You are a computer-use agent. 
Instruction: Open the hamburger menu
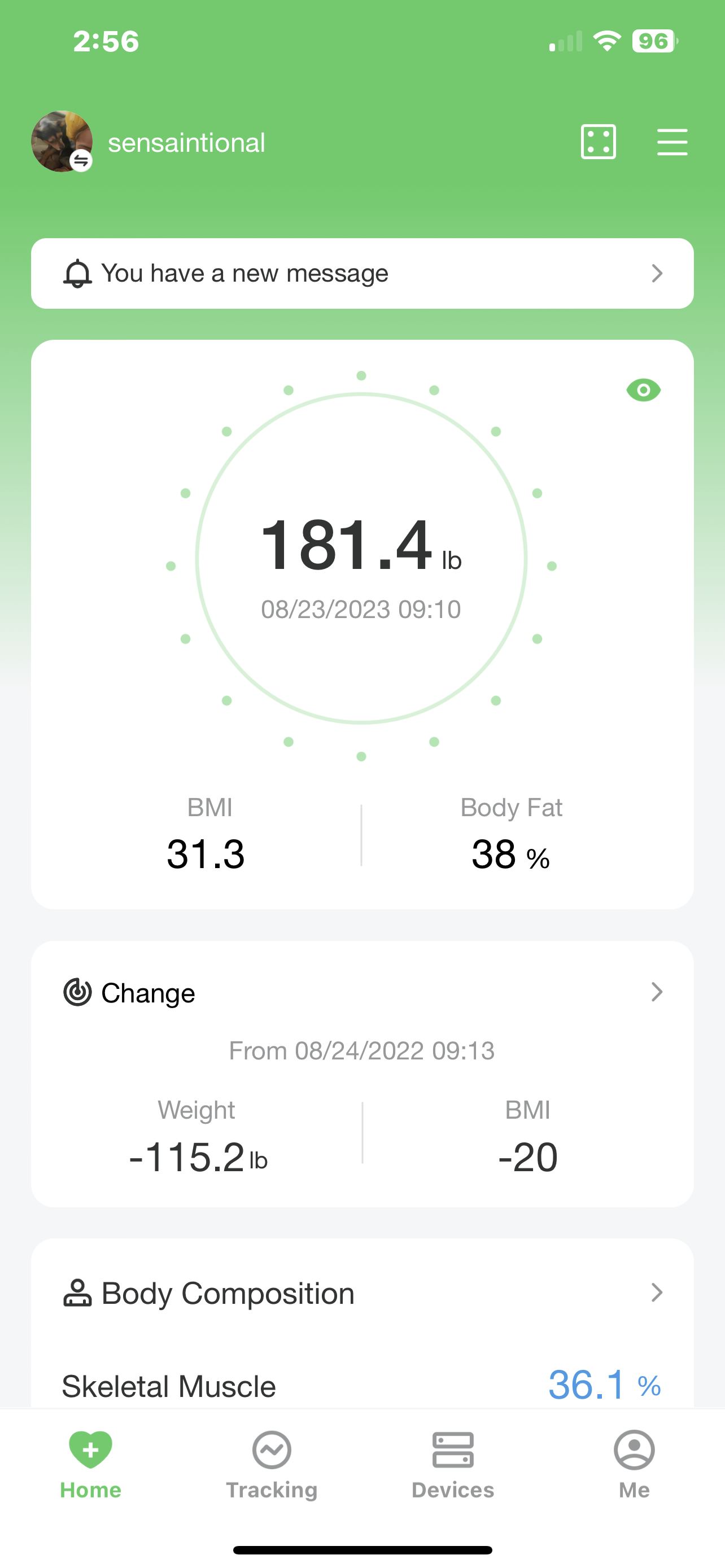click(672, 142)
